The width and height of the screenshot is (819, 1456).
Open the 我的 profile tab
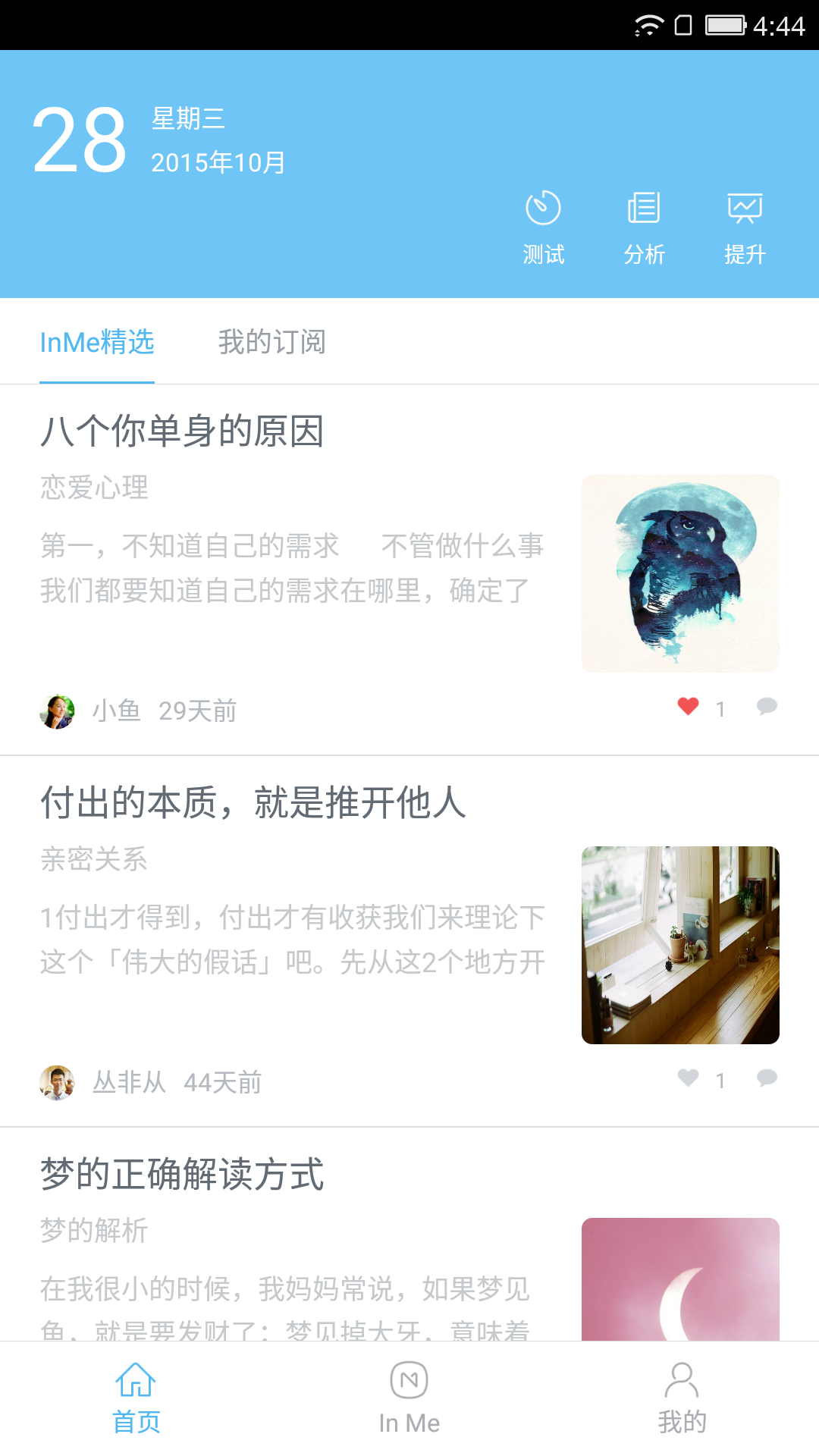682,1398
